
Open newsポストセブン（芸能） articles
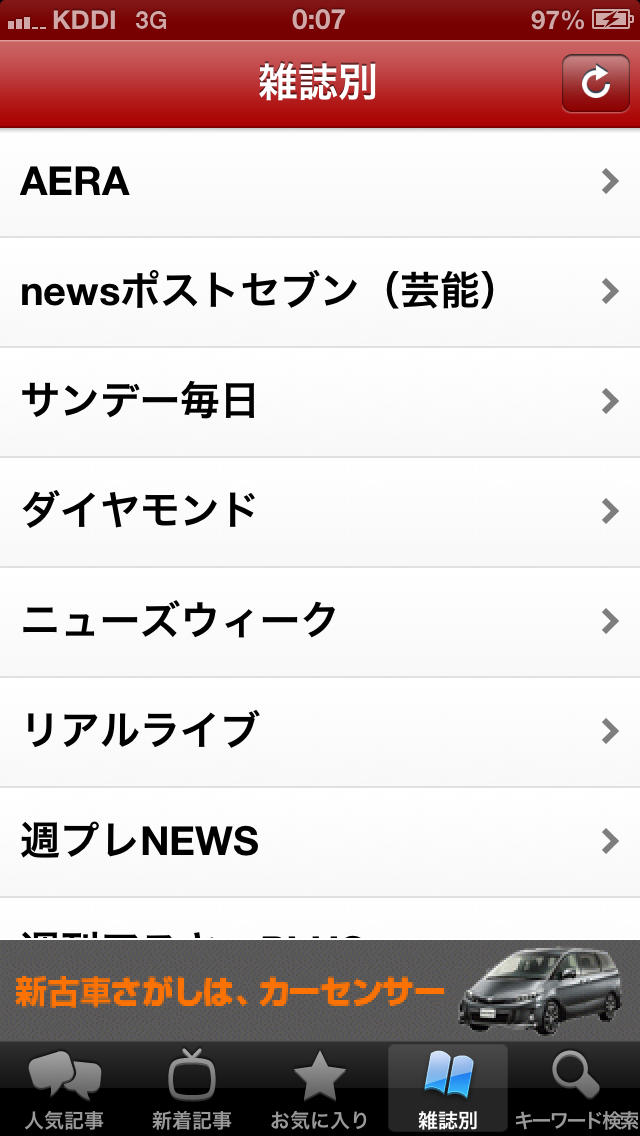[320, 292]
